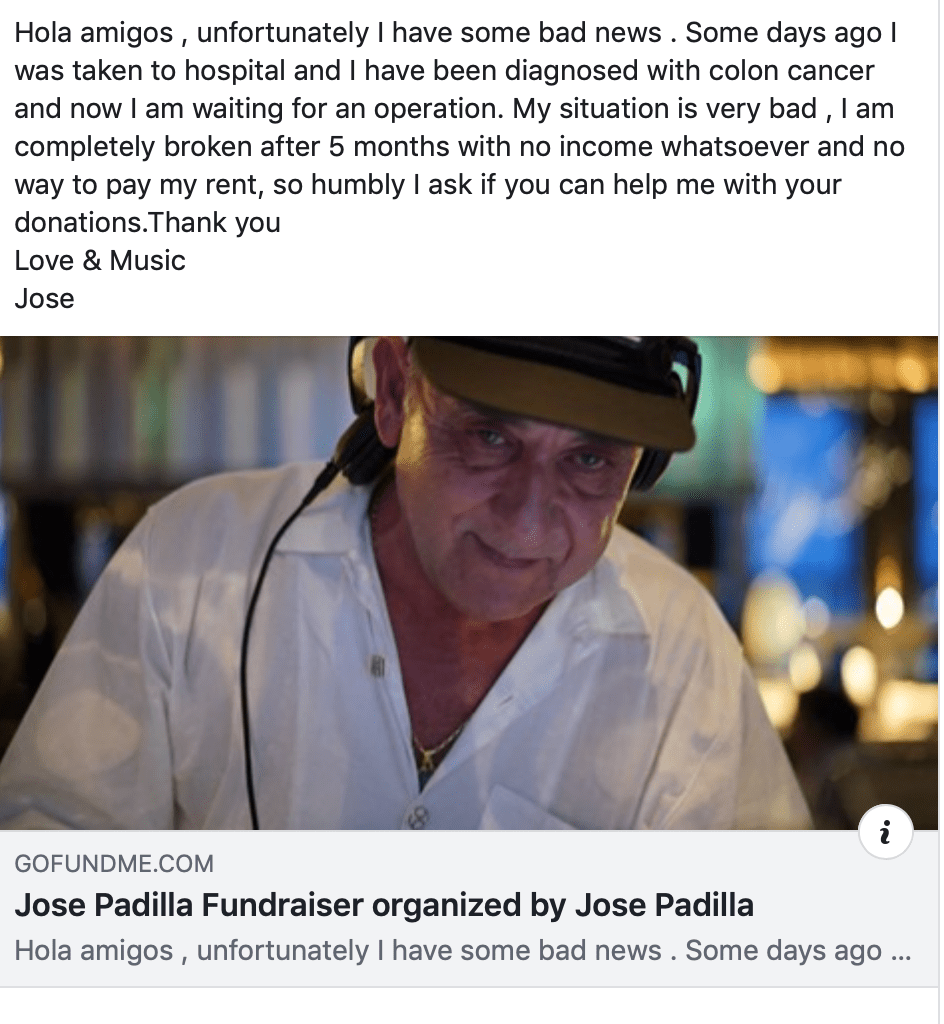944x1024 pixels.
Task: Open the Jose Padilla Fundraiser link title
Action: coord(384,906)
